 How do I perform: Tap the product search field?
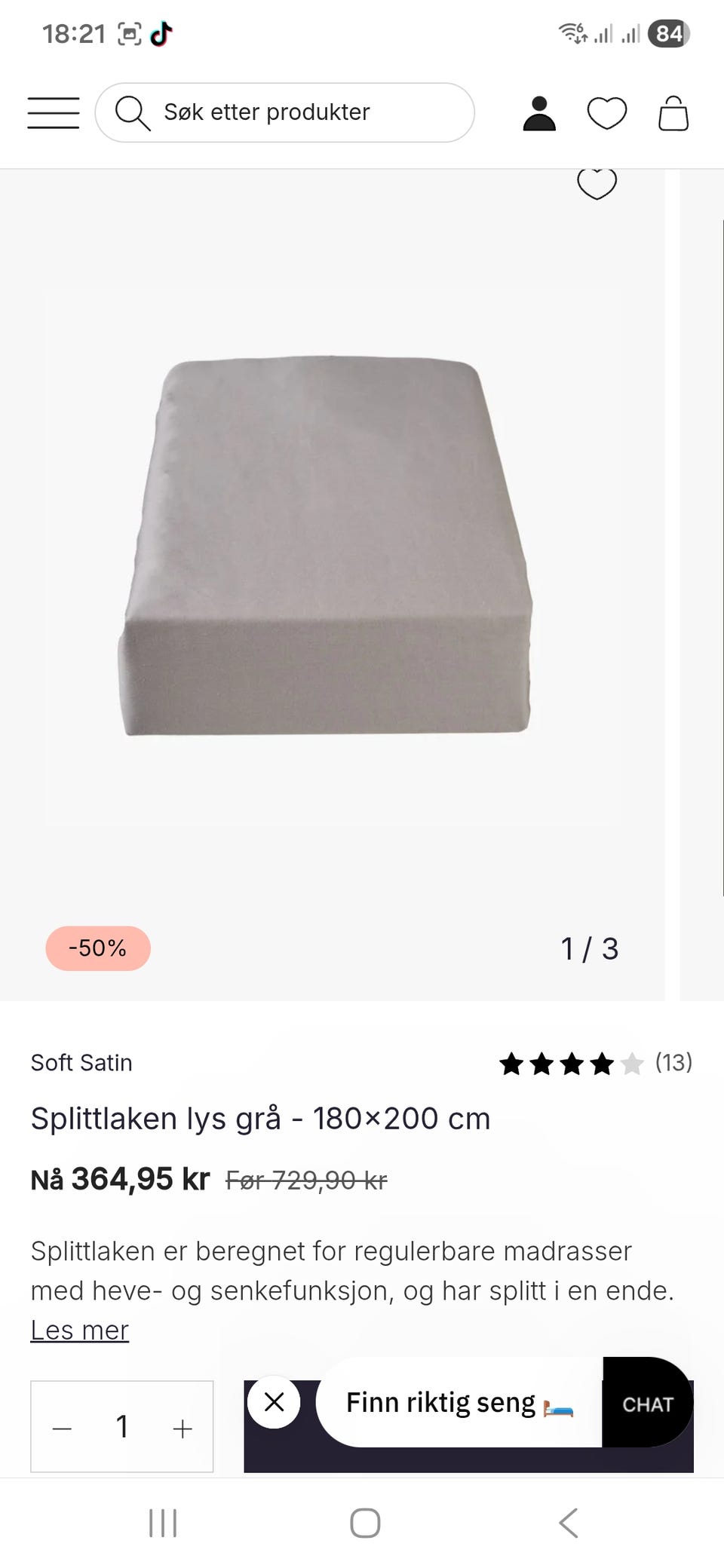285,113
